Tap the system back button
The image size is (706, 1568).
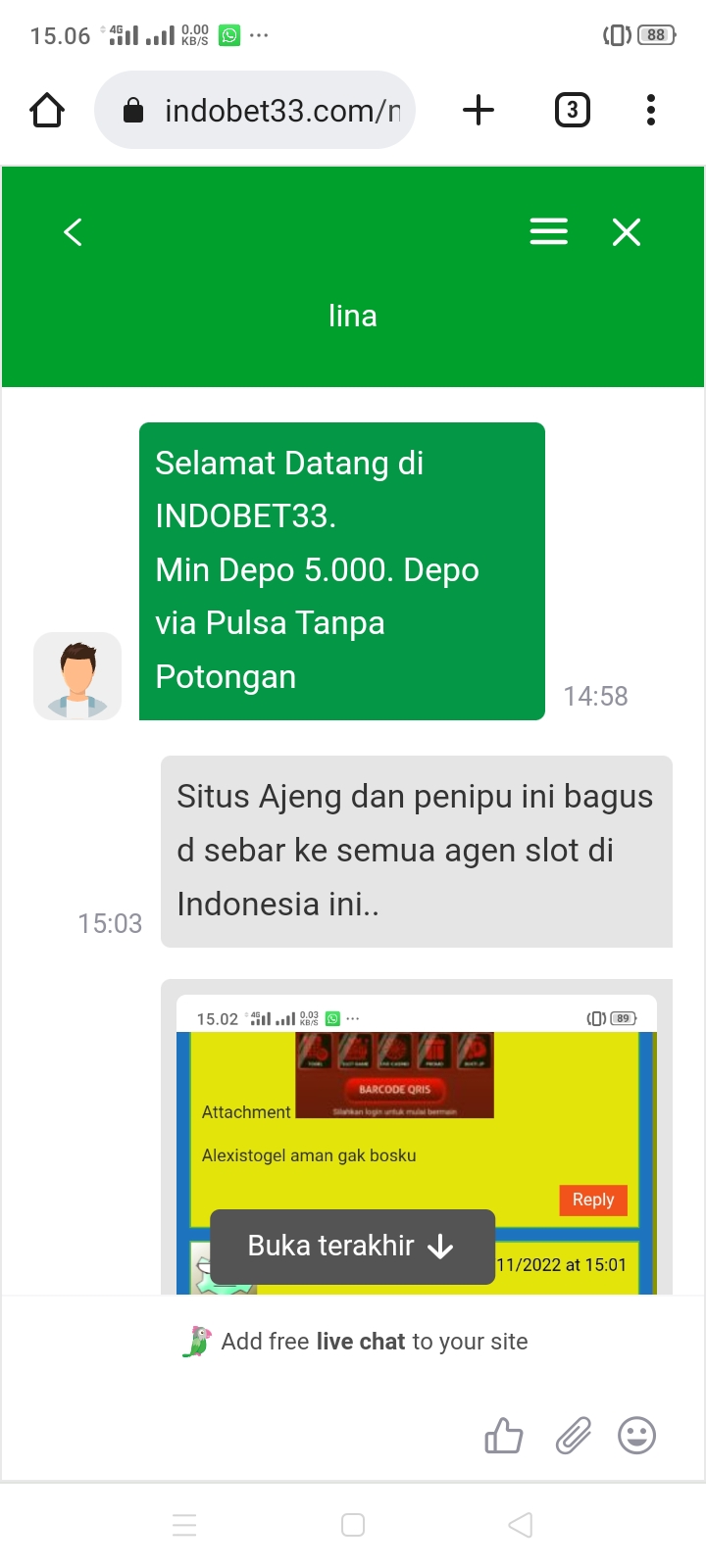click(521, 1525)
